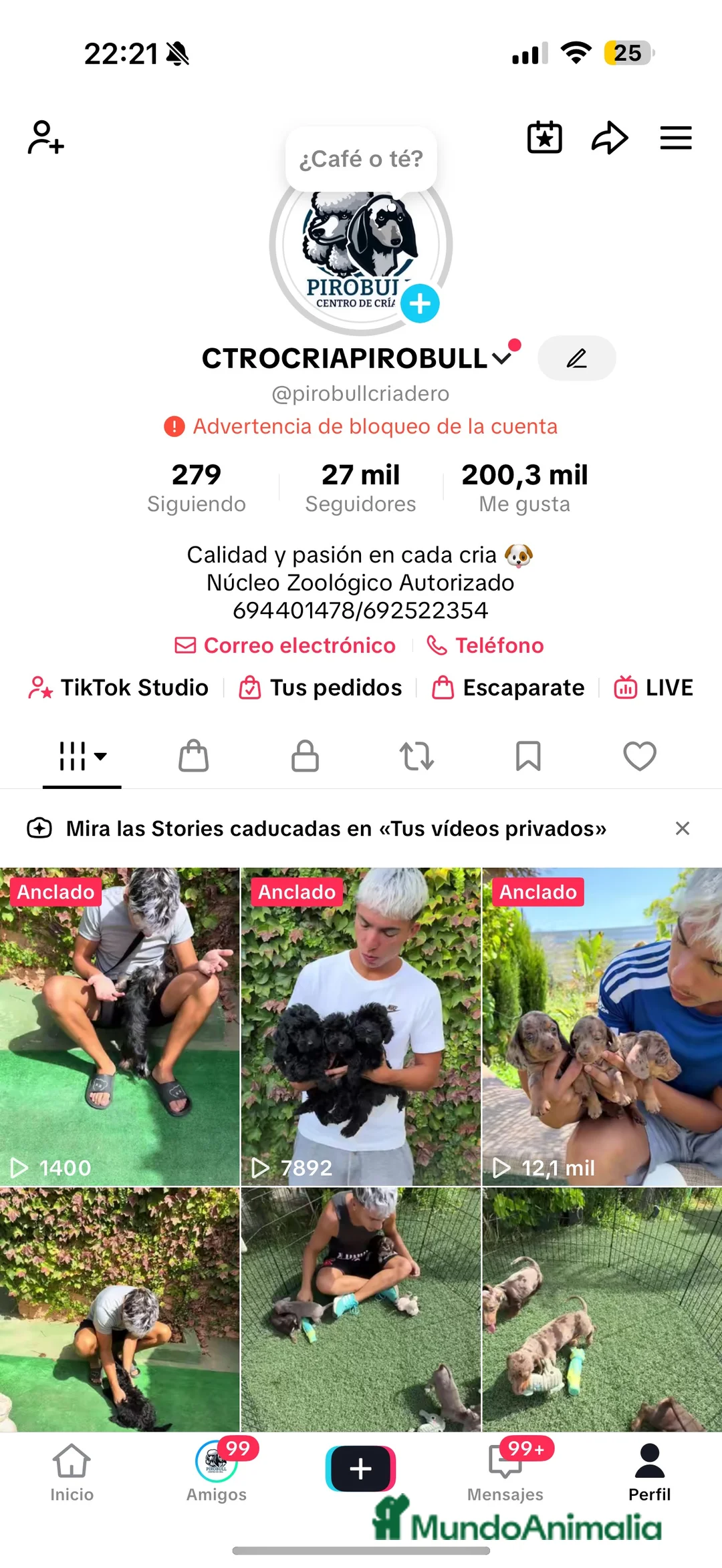Open the hamburger menu

675,138
